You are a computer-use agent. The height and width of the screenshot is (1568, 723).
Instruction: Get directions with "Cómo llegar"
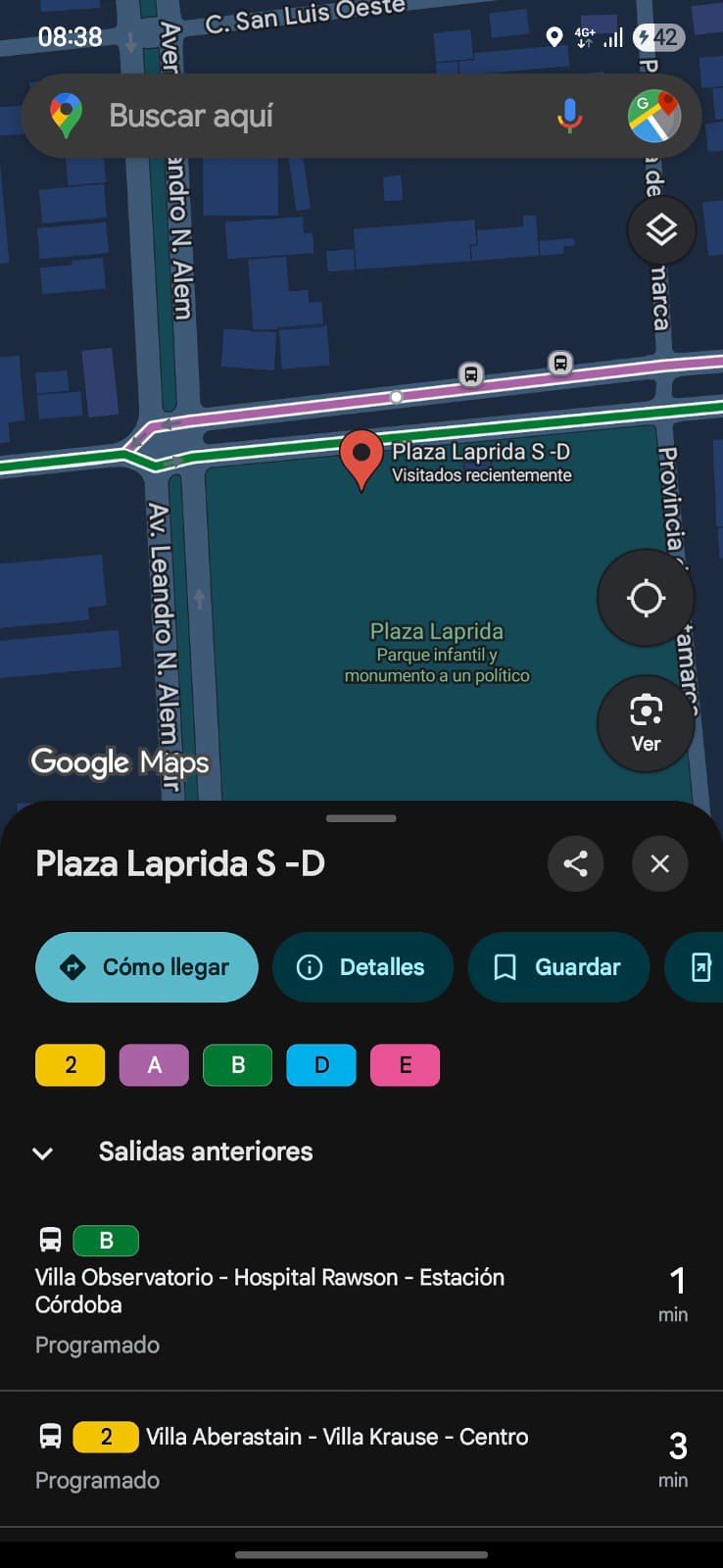pyautogui.click(x=147, y=967)
